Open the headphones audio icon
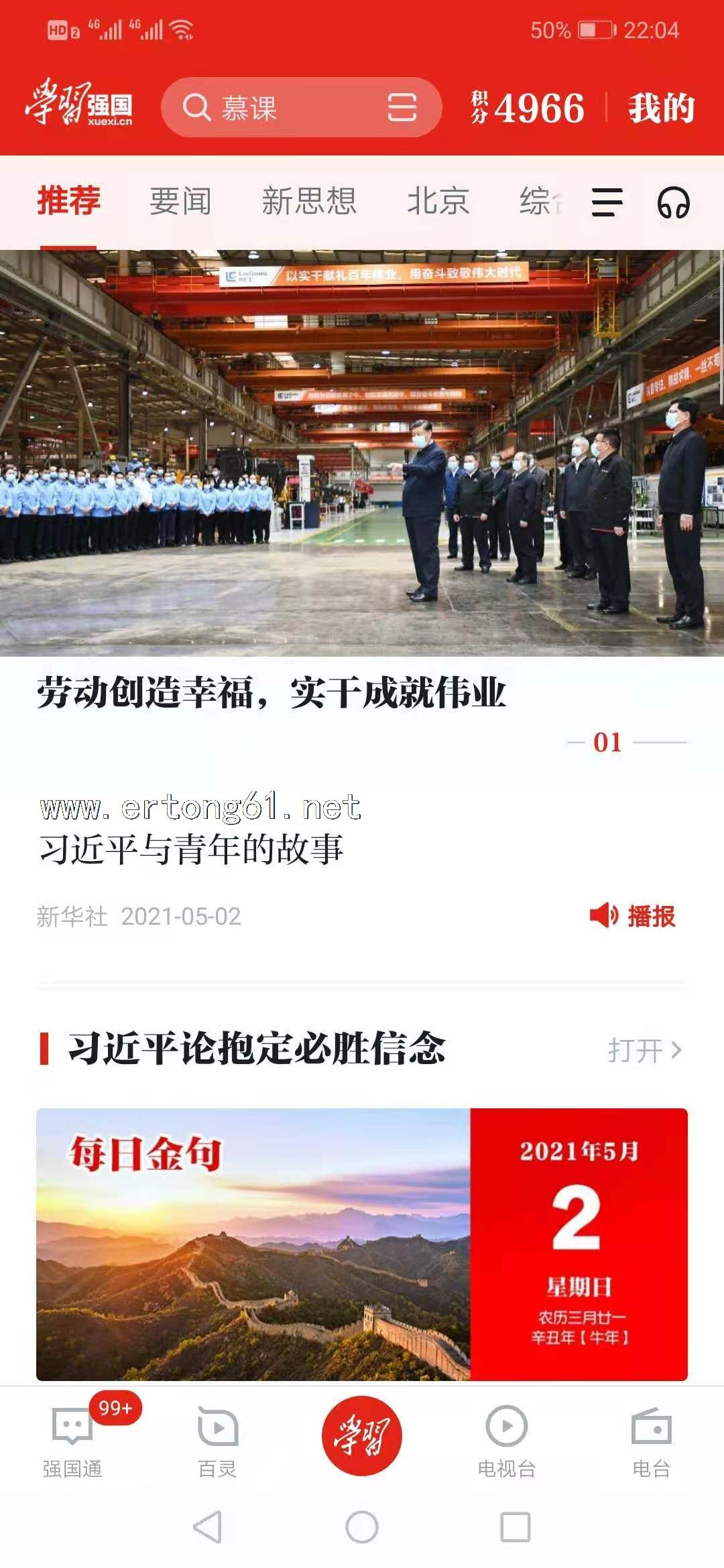The image size is (724, 1568). tap(673, 202)
